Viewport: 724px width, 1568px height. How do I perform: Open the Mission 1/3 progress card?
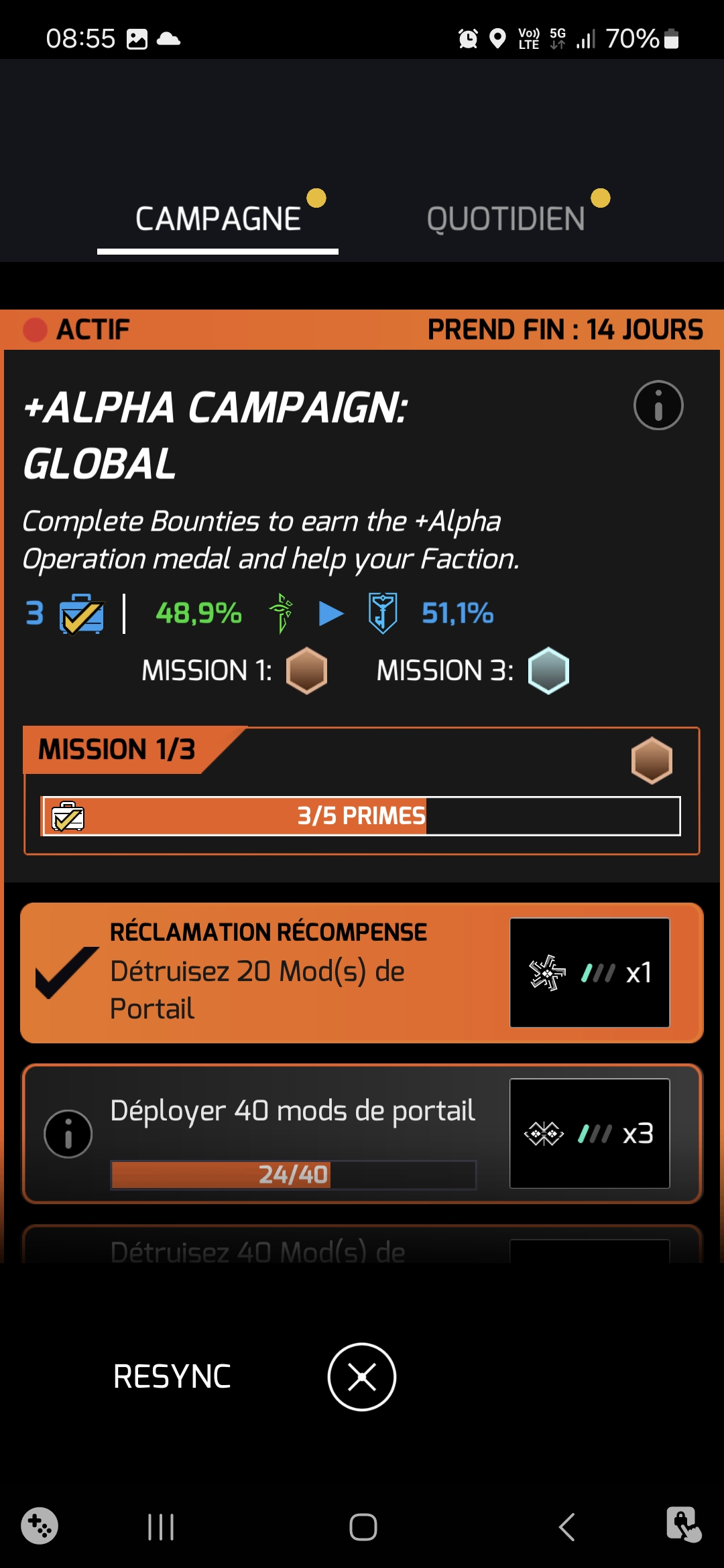point(362,791)
